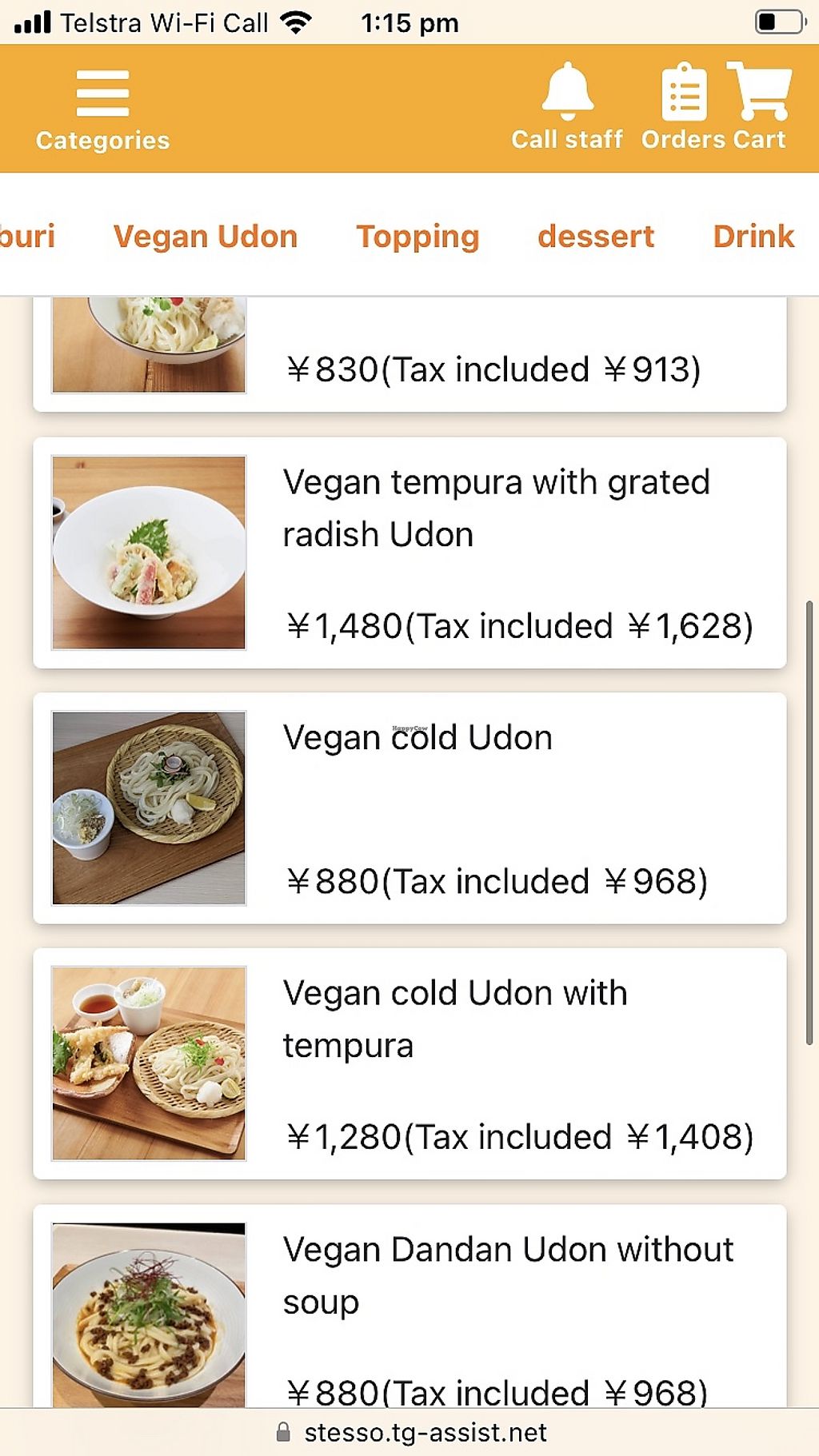This screenshot has height=1456, width=819.
Task: Show the Drink category
Action: pyautogui.click(x=753, y=236)
